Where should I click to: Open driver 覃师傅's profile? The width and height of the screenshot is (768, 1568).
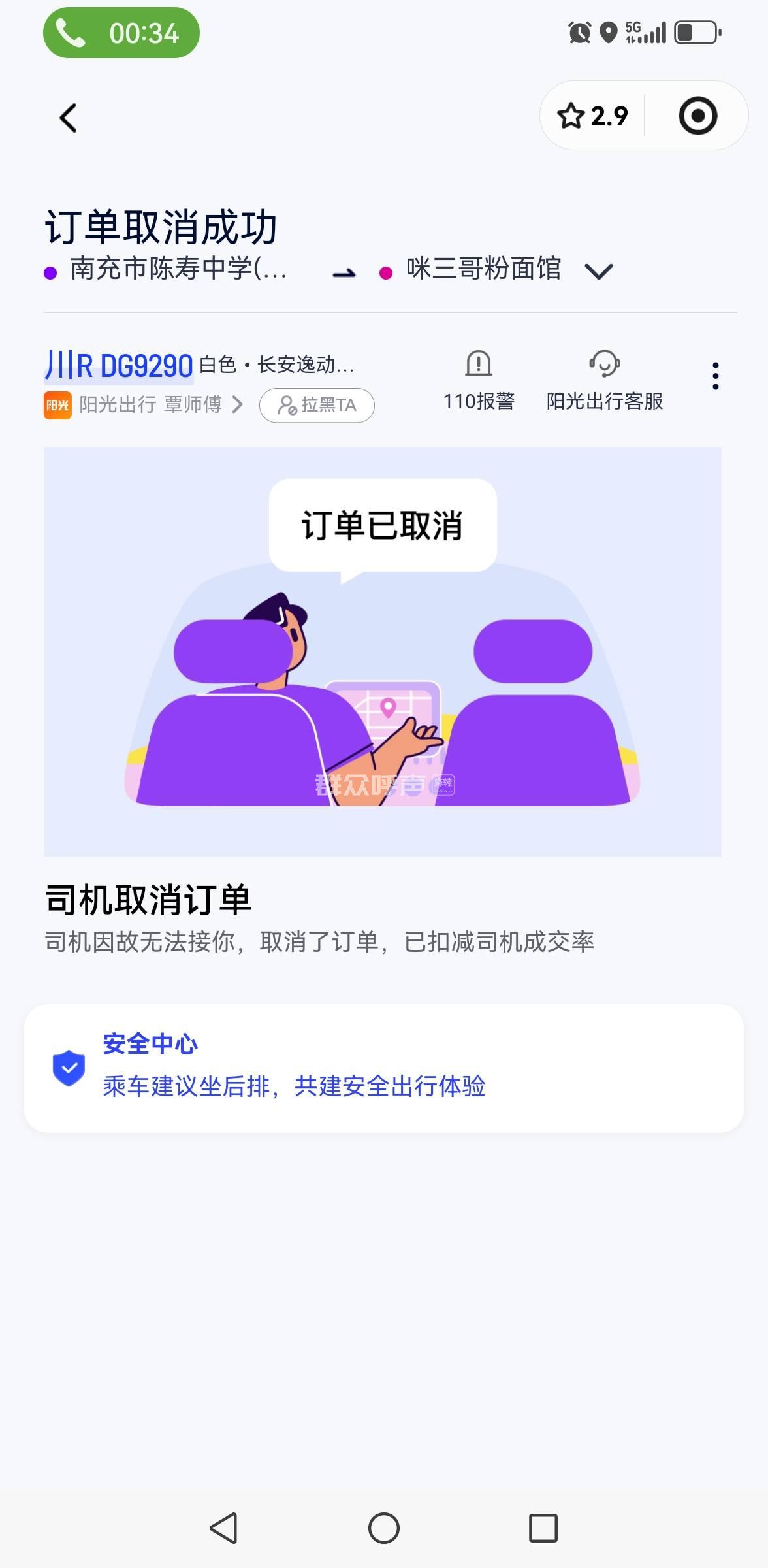pyautogui.click(x=161, y=405)
